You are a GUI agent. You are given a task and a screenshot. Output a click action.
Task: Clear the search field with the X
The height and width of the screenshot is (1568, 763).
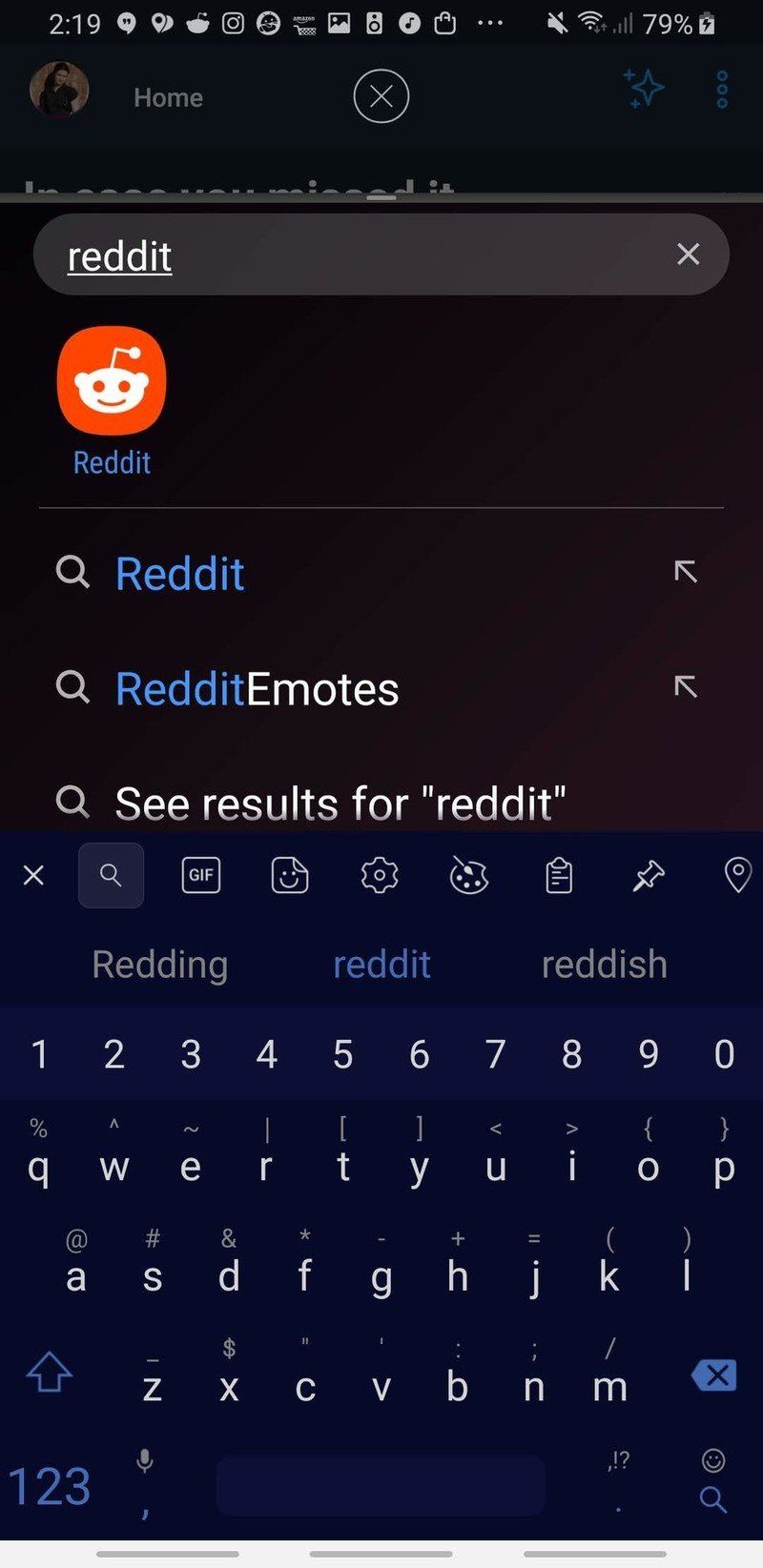click(x=688, y=255)
